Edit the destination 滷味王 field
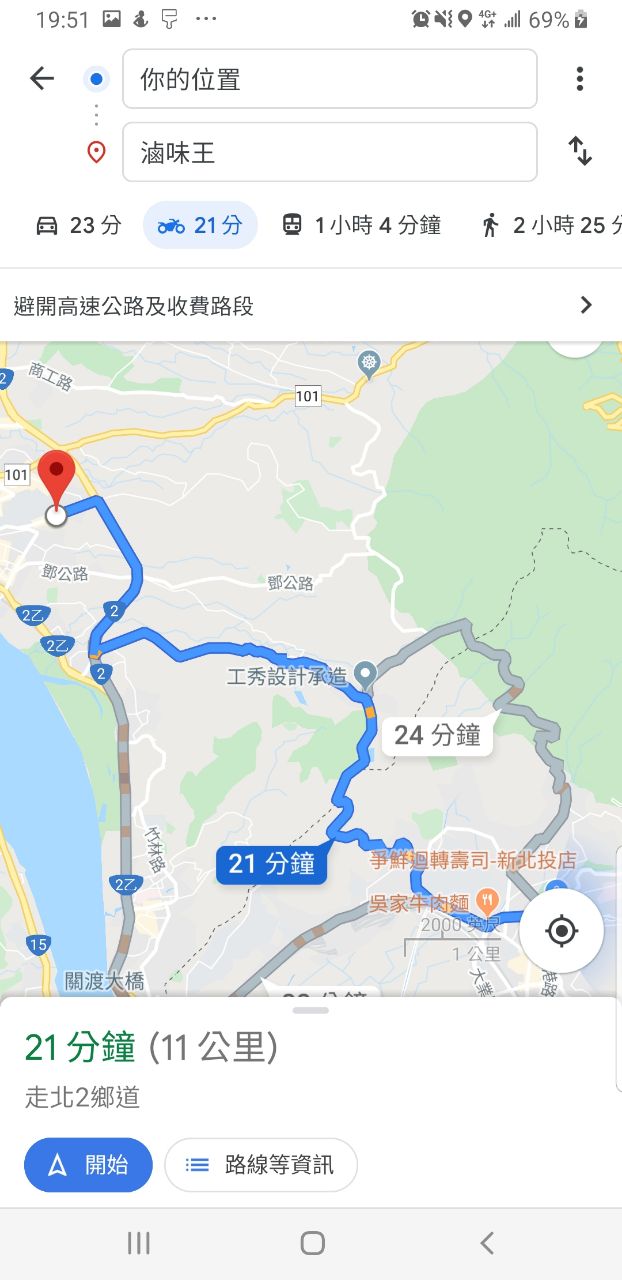 click(x=329, y=152)
